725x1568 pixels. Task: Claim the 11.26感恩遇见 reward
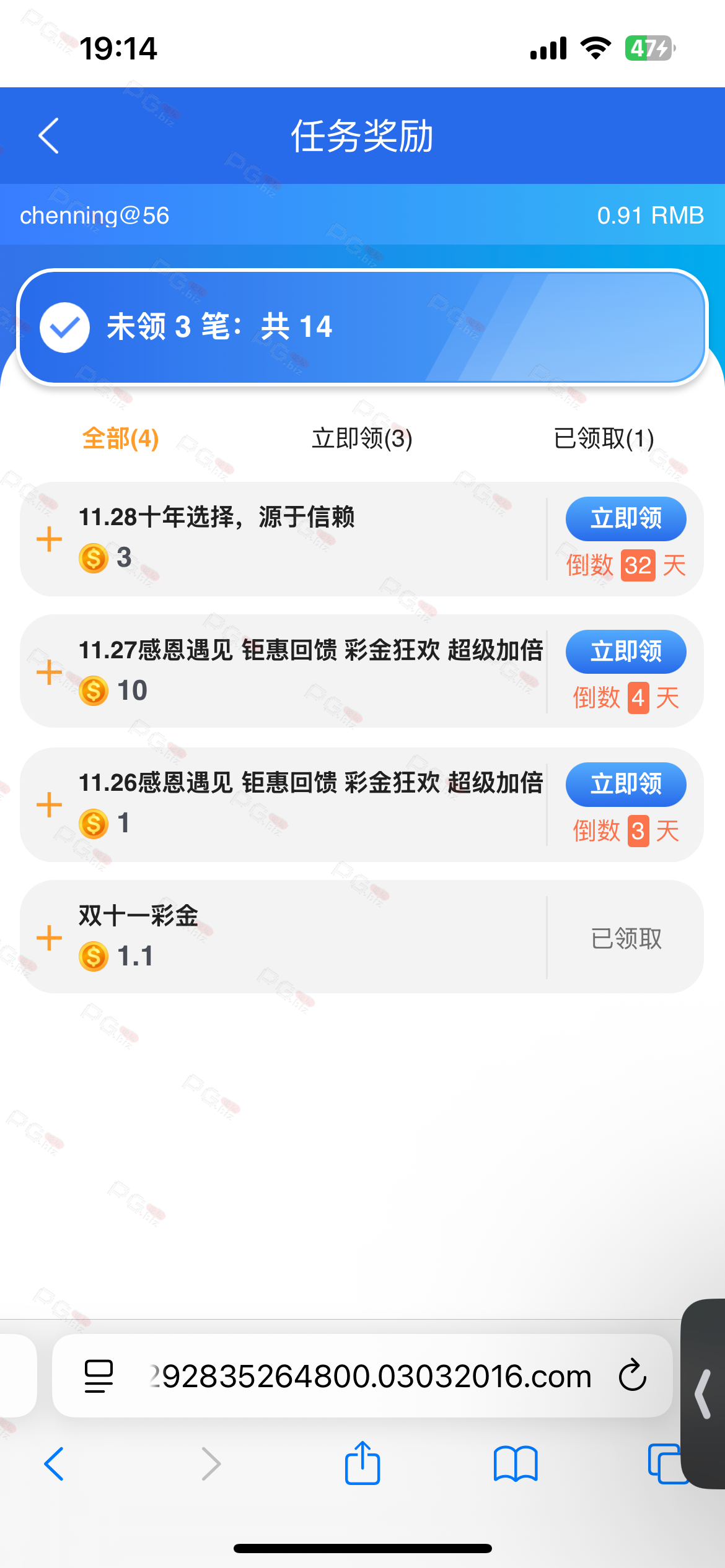pyautogui.click(x=625, y=784)
